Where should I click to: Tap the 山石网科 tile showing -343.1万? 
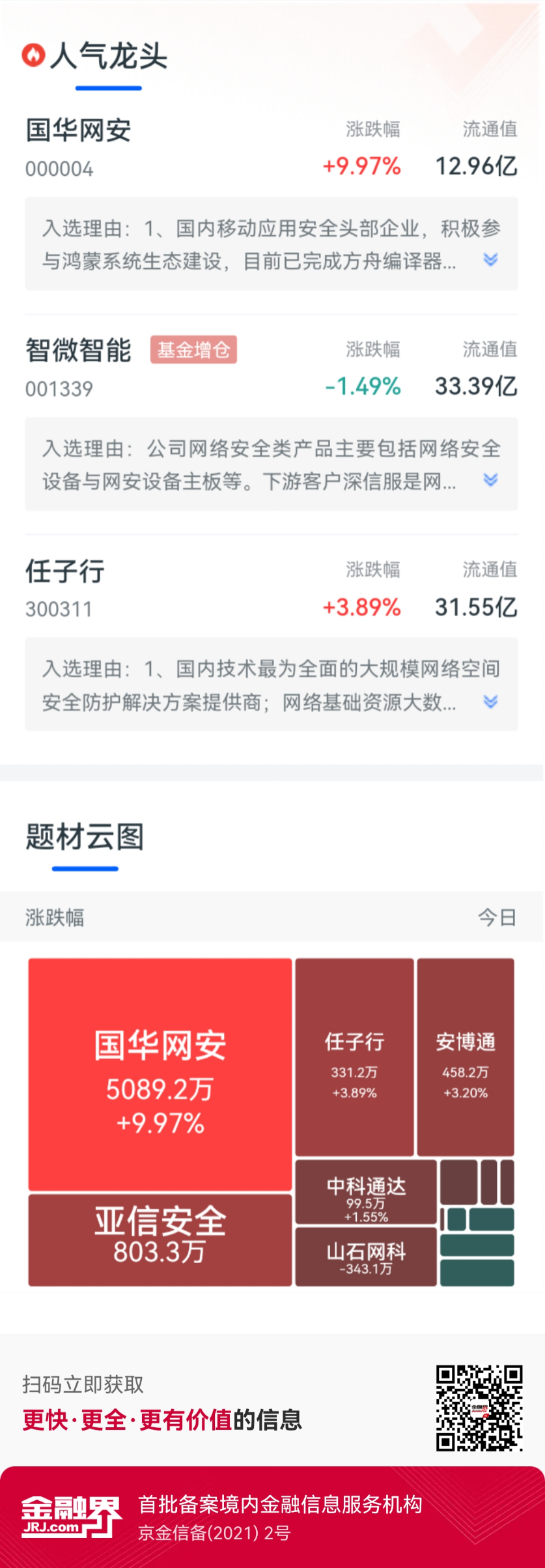coord(365,1257)
